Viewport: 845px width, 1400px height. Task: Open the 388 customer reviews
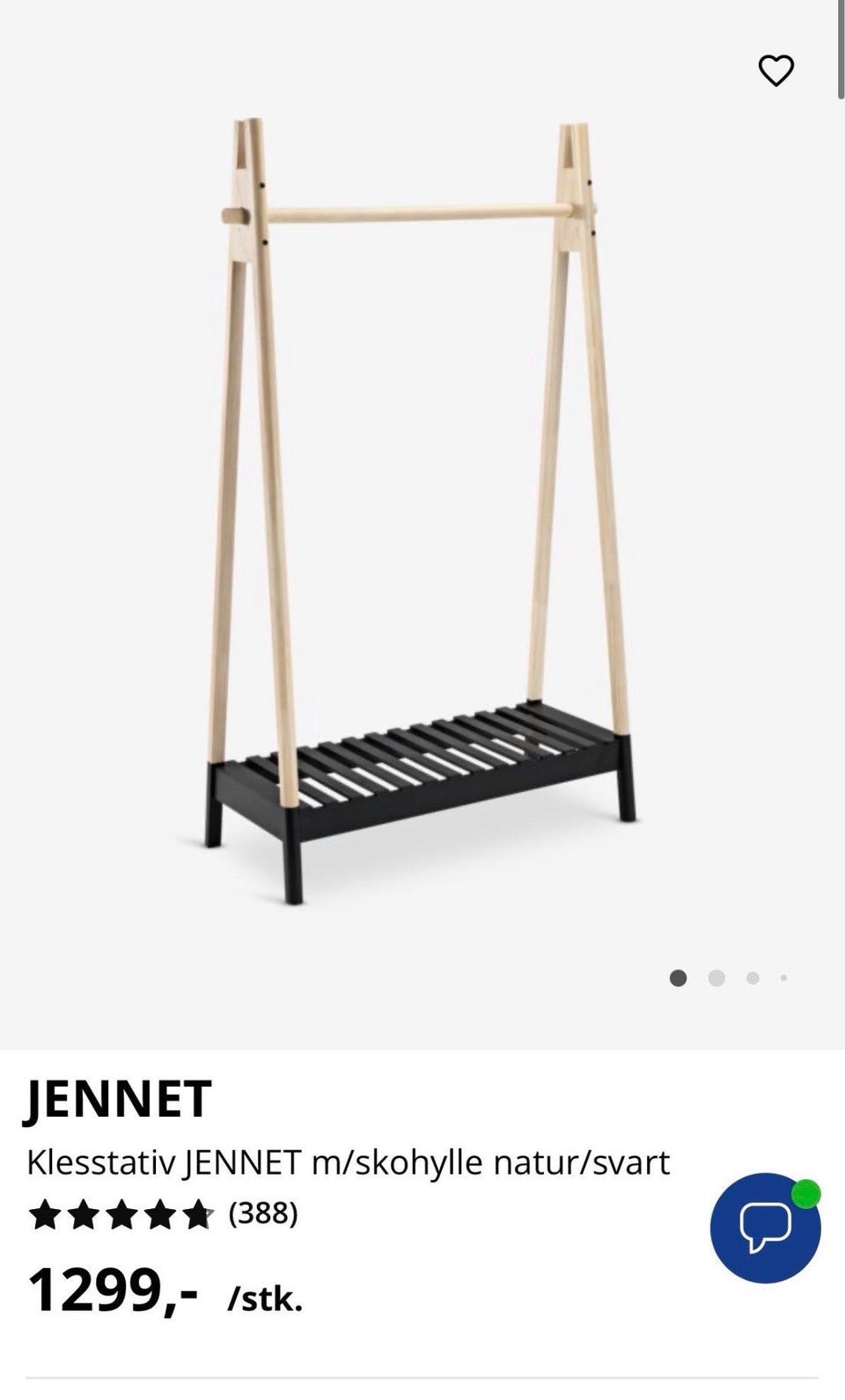tap(263, 1213)
